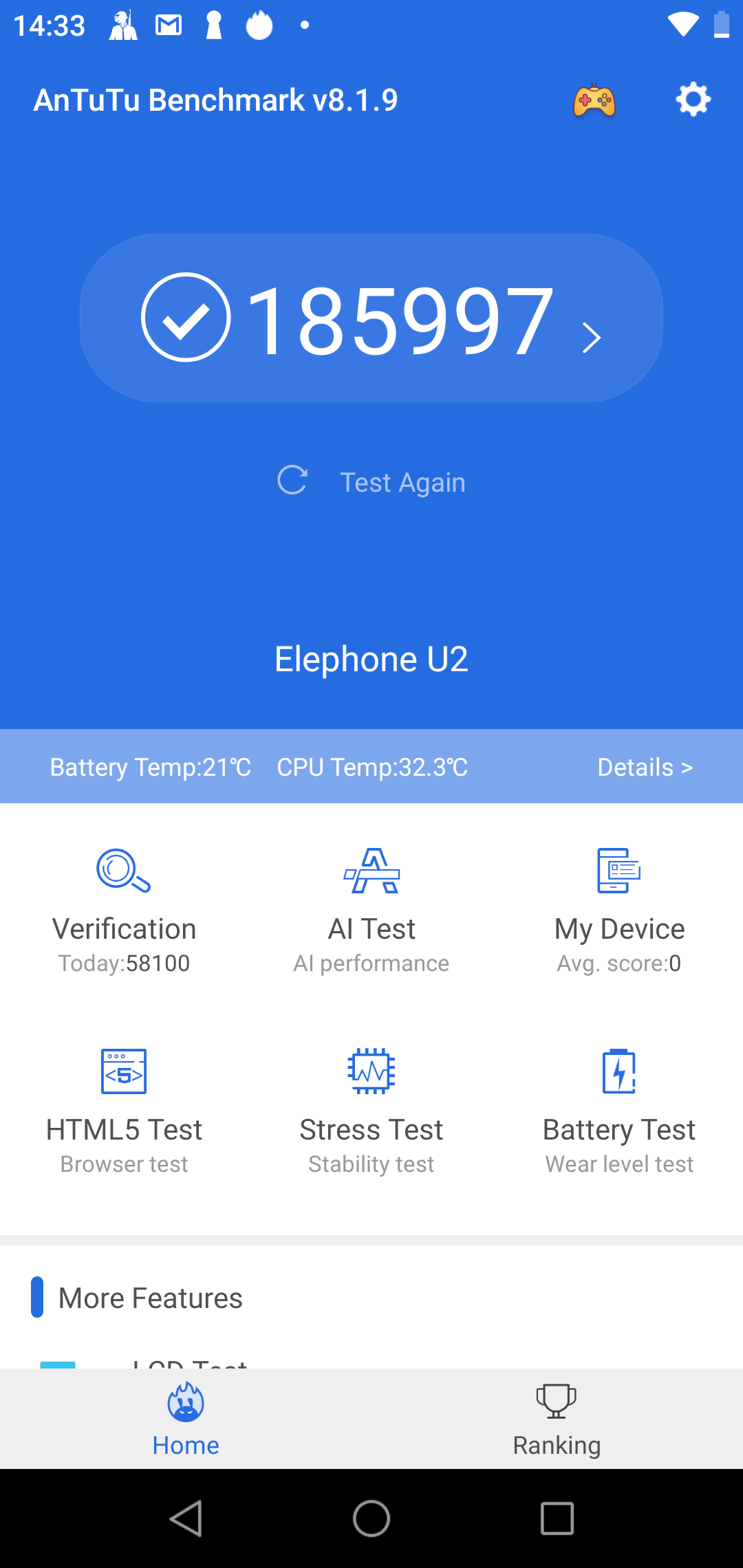
Task: Open temperature Details link
Action: [645, 767]
